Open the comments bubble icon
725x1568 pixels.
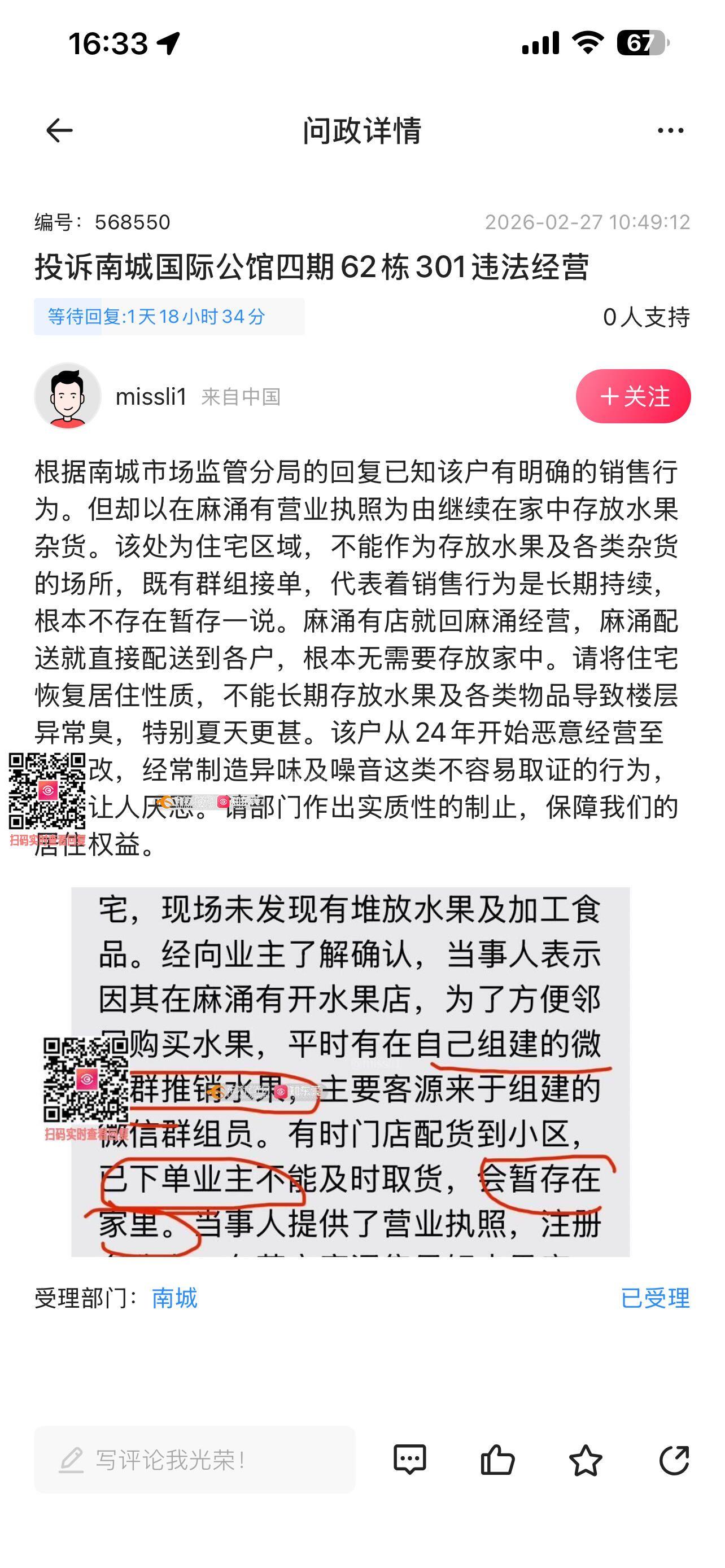tap(410, 1460)
